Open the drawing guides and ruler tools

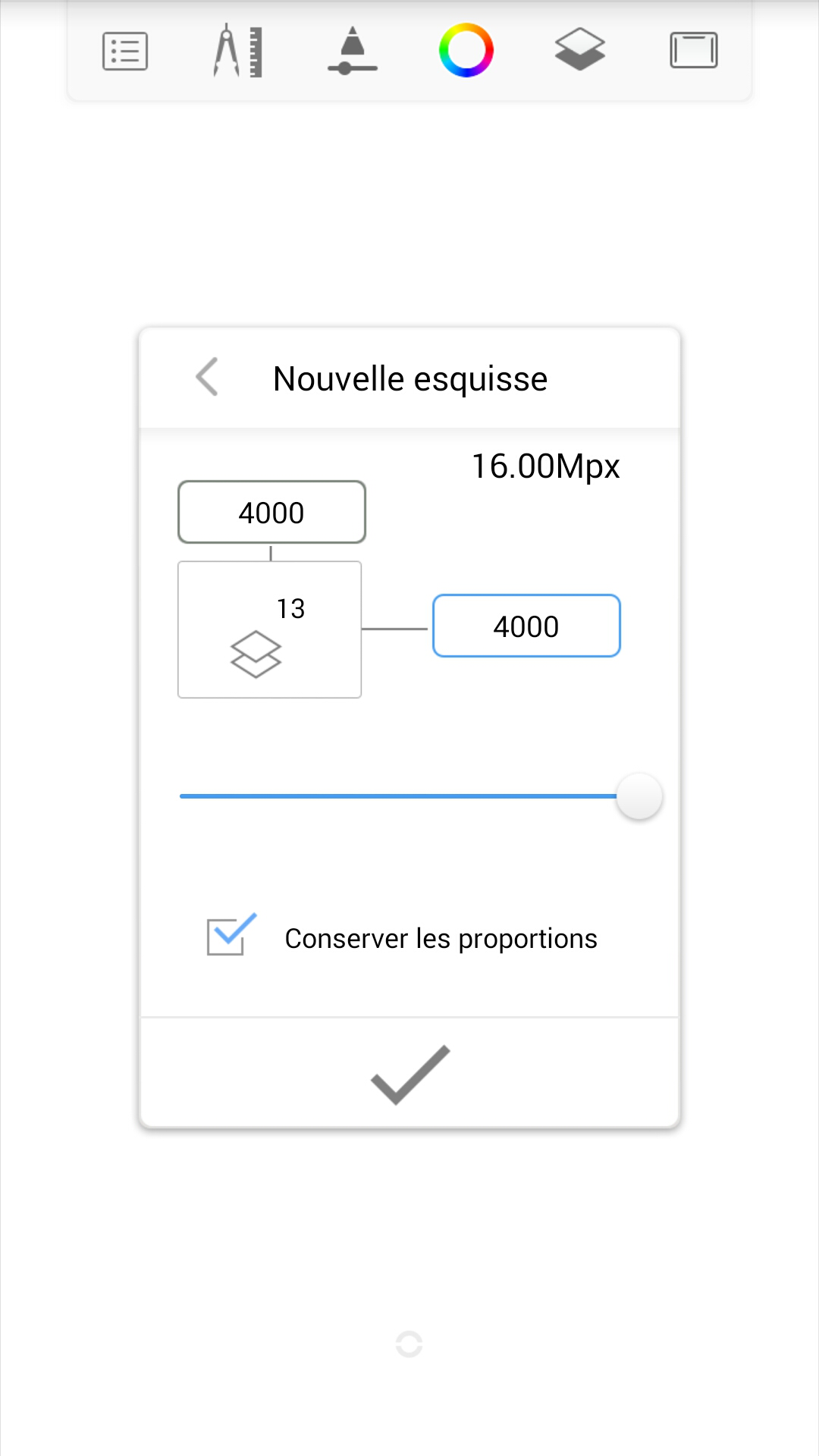coord(238,52)
